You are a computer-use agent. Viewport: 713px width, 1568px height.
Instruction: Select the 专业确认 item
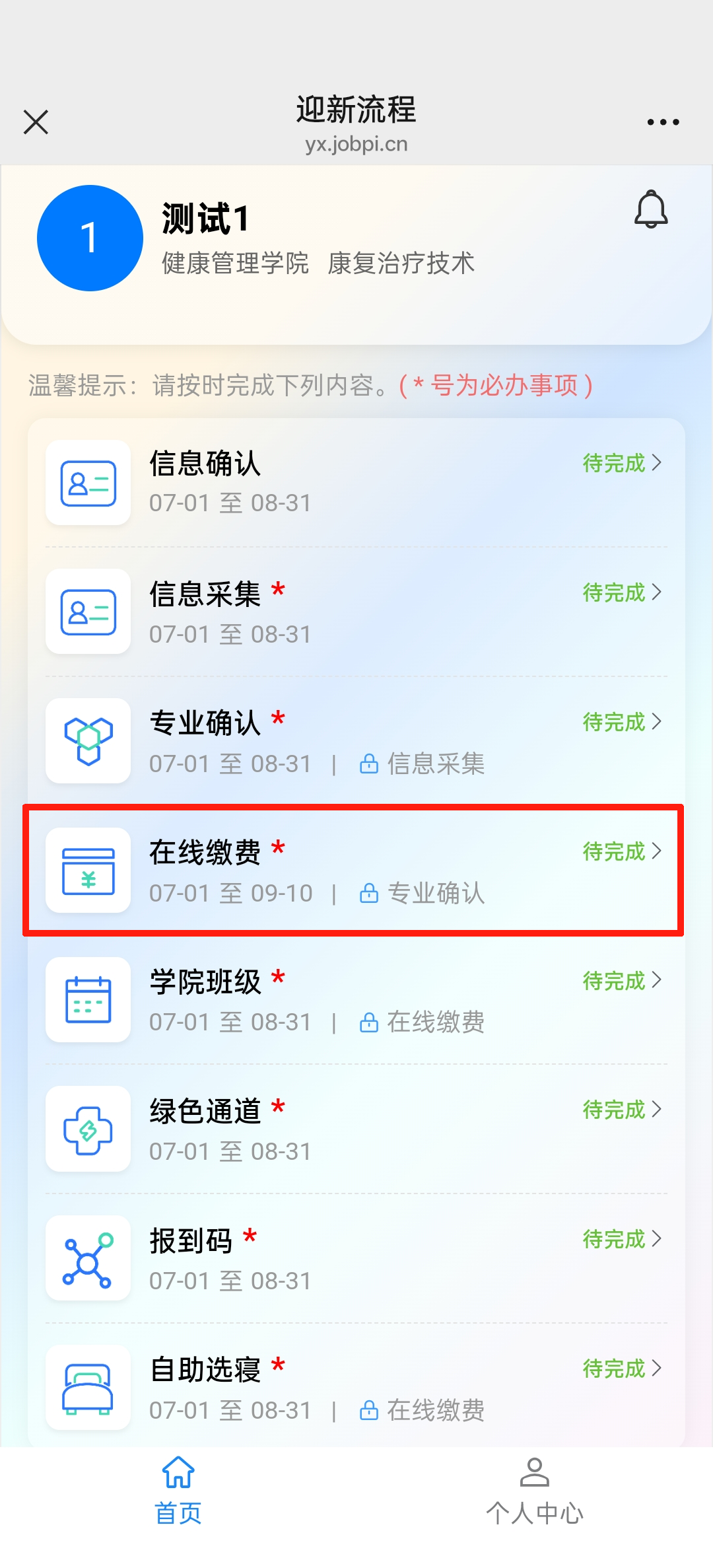point(356,741)
